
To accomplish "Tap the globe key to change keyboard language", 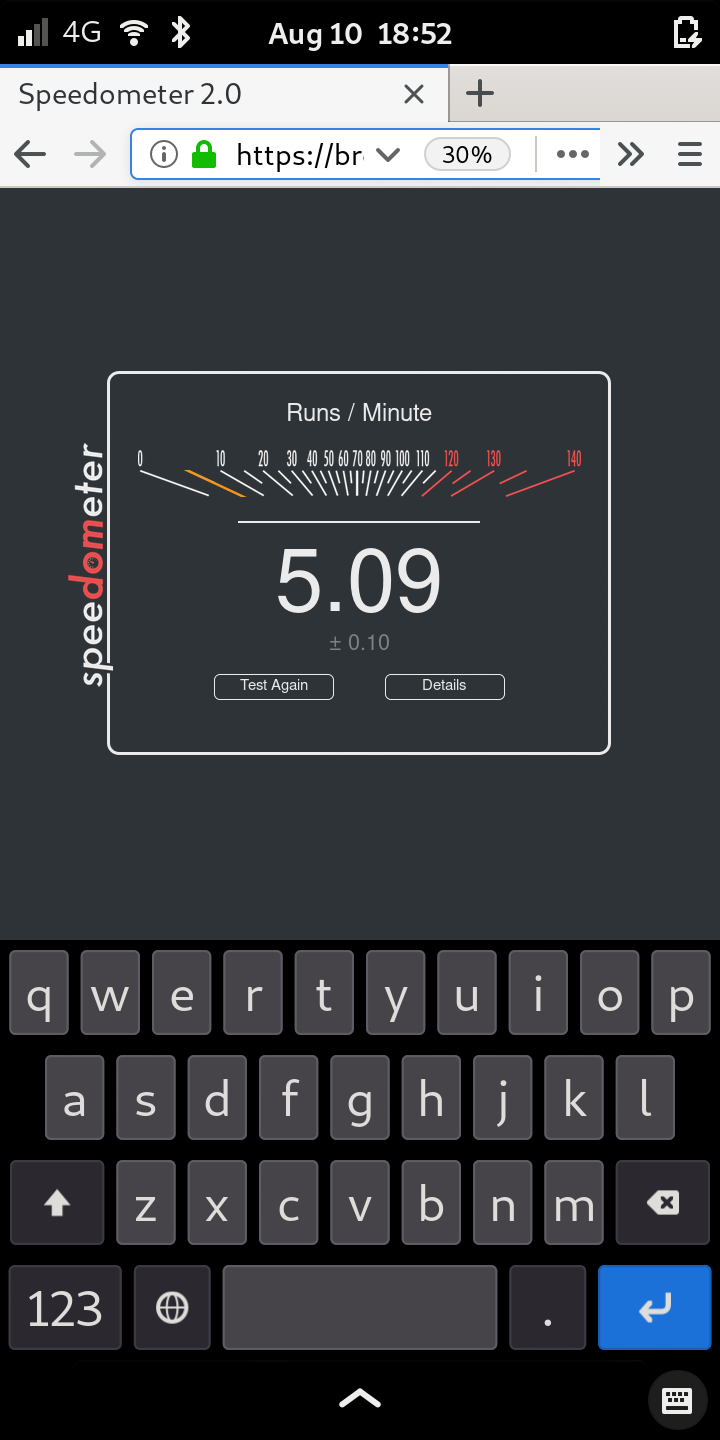I will 172,1307.
